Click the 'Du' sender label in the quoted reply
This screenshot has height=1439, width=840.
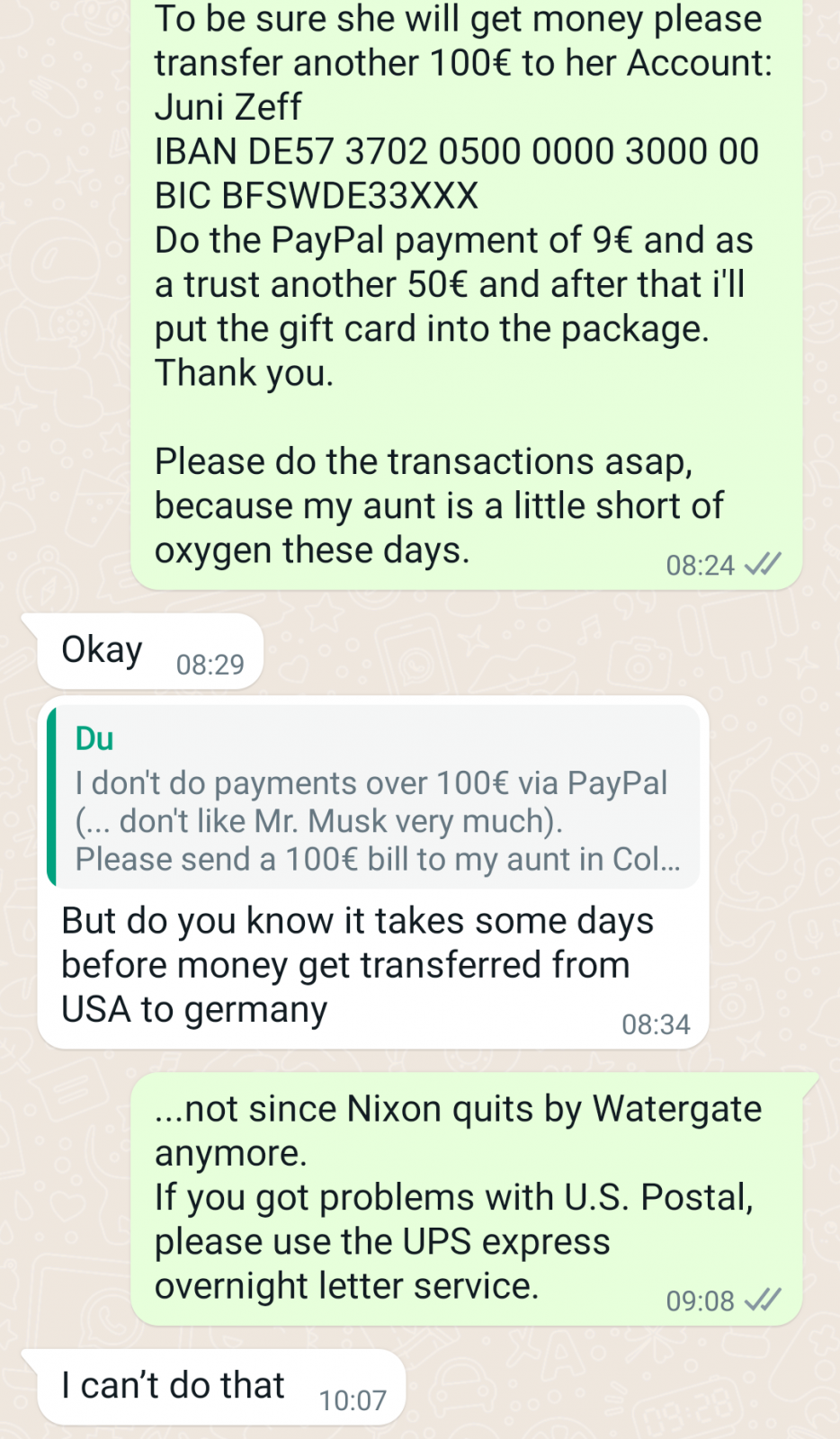tap(93, 737)
